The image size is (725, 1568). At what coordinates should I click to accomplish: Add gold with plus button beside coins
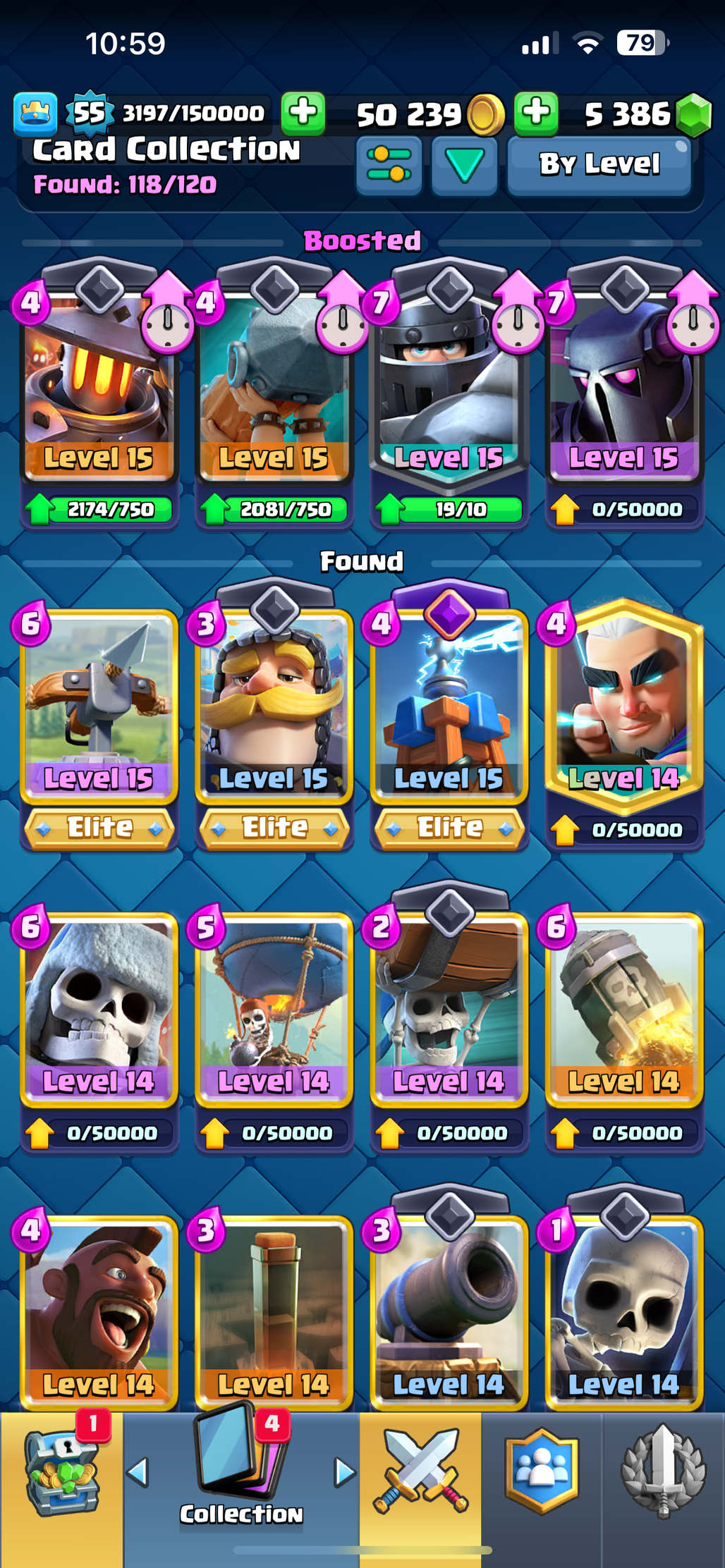(x=536, y=113)
